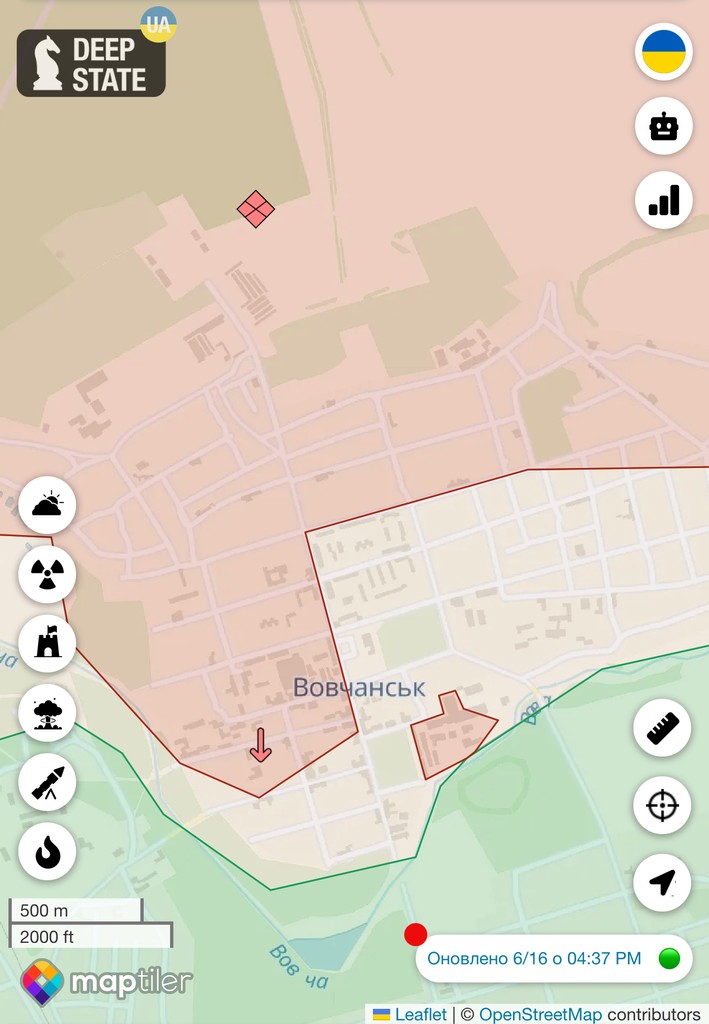Screen dimensions: 709x1024
Task: Open the DeepState logo menu
Action: click(91, 63)
